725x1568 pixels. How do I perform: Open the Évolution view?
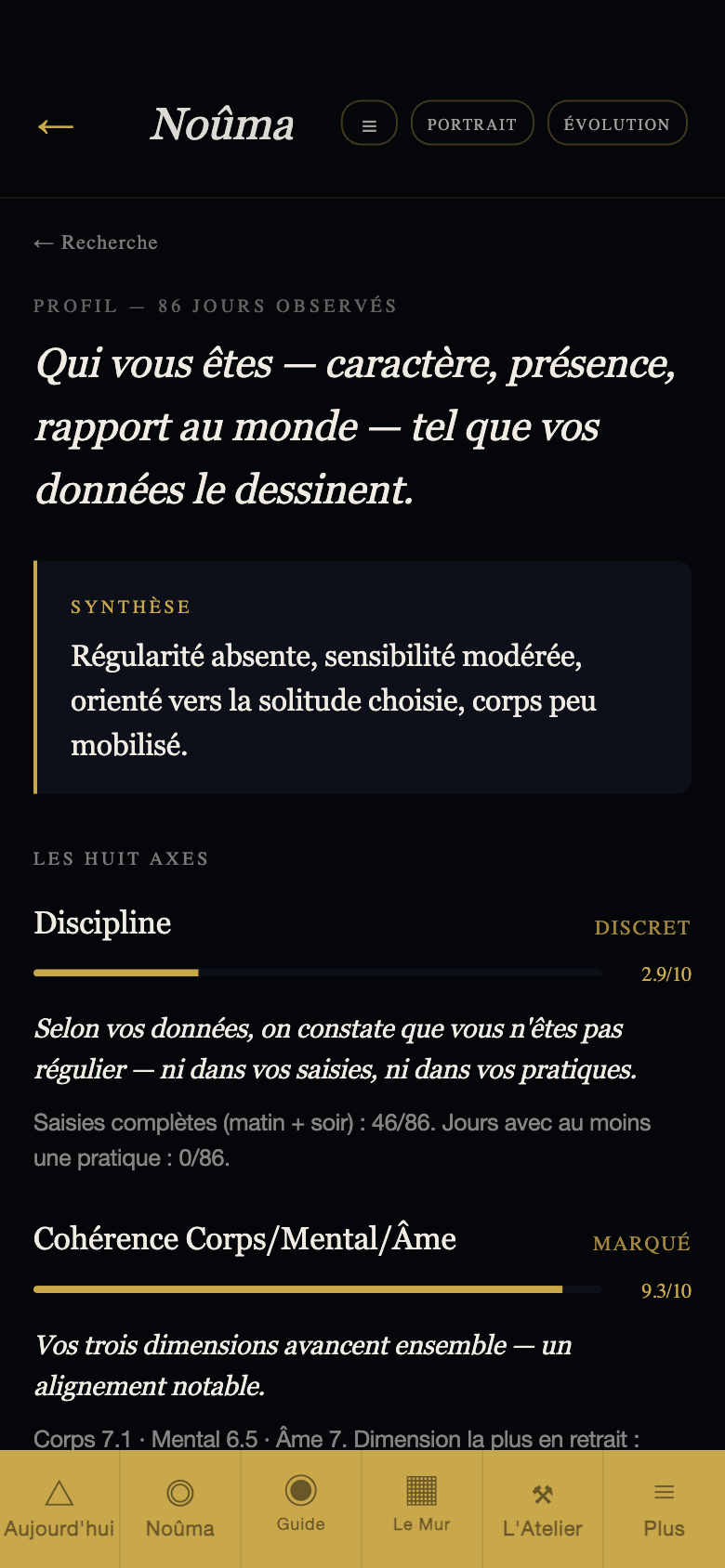coord(617,124)
